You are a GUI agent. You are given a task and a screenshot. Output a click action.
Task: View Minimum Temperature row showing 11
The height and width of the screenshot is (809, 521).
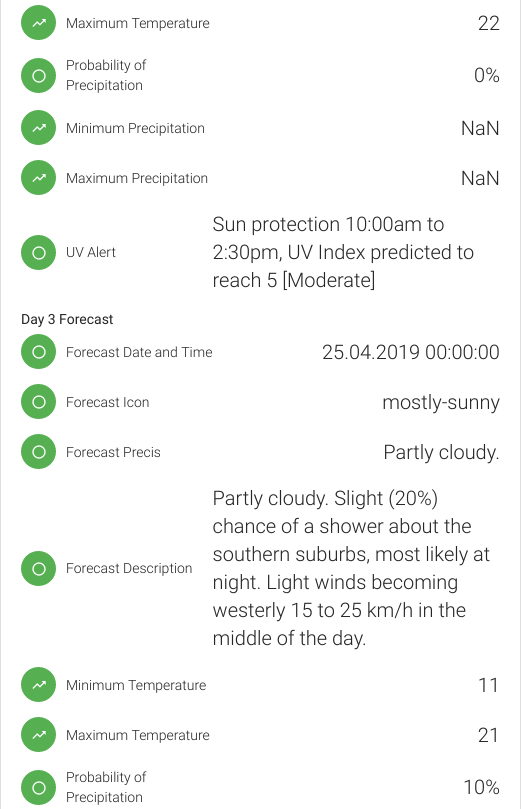click(260, 685)
